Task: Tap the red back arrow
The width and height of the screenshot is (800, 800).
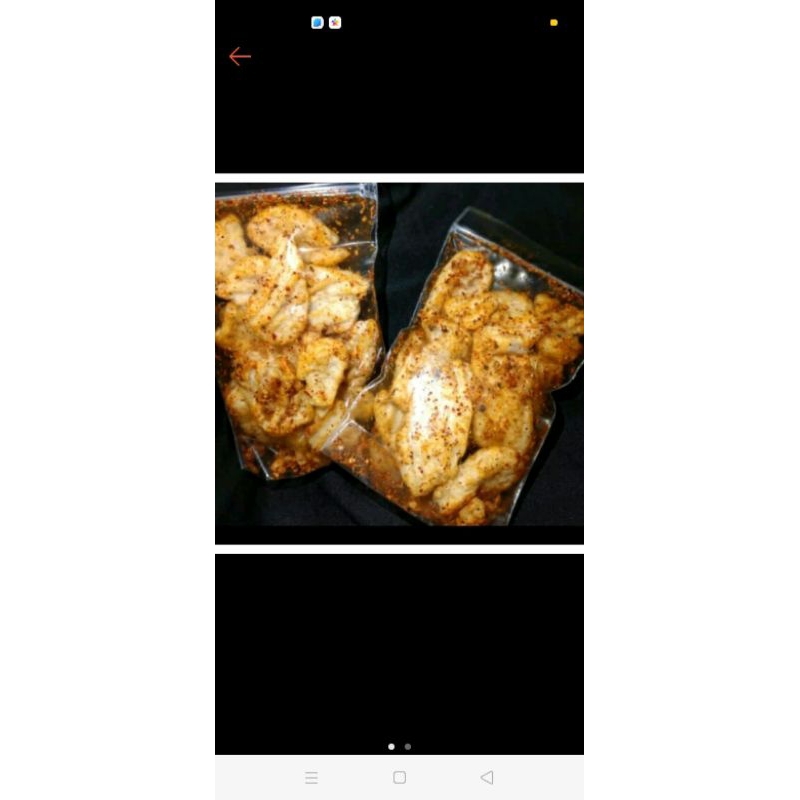Action: [x=239, y=57]
